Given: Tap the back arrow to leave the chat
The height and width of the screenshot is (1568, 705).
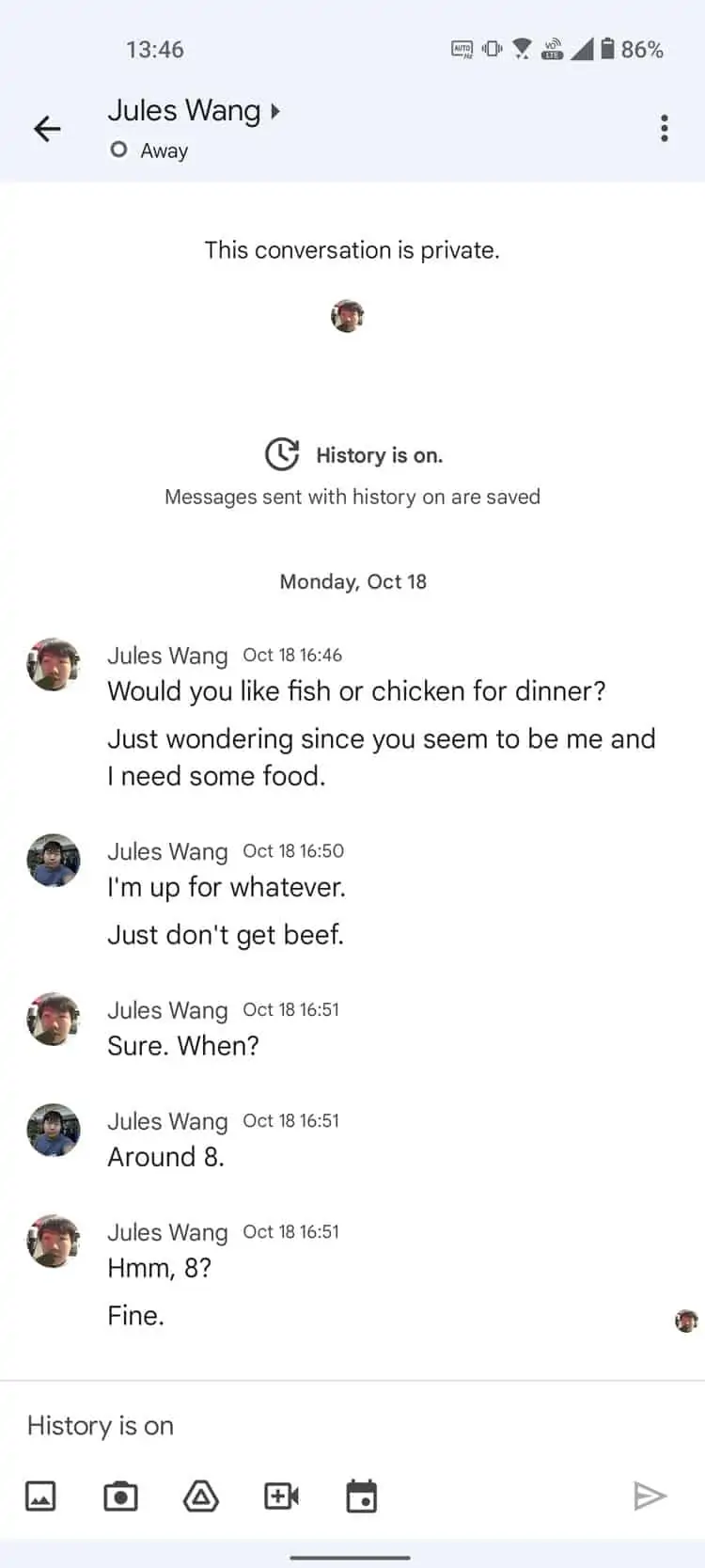Looking at the screenshot, I should (47, 128).
